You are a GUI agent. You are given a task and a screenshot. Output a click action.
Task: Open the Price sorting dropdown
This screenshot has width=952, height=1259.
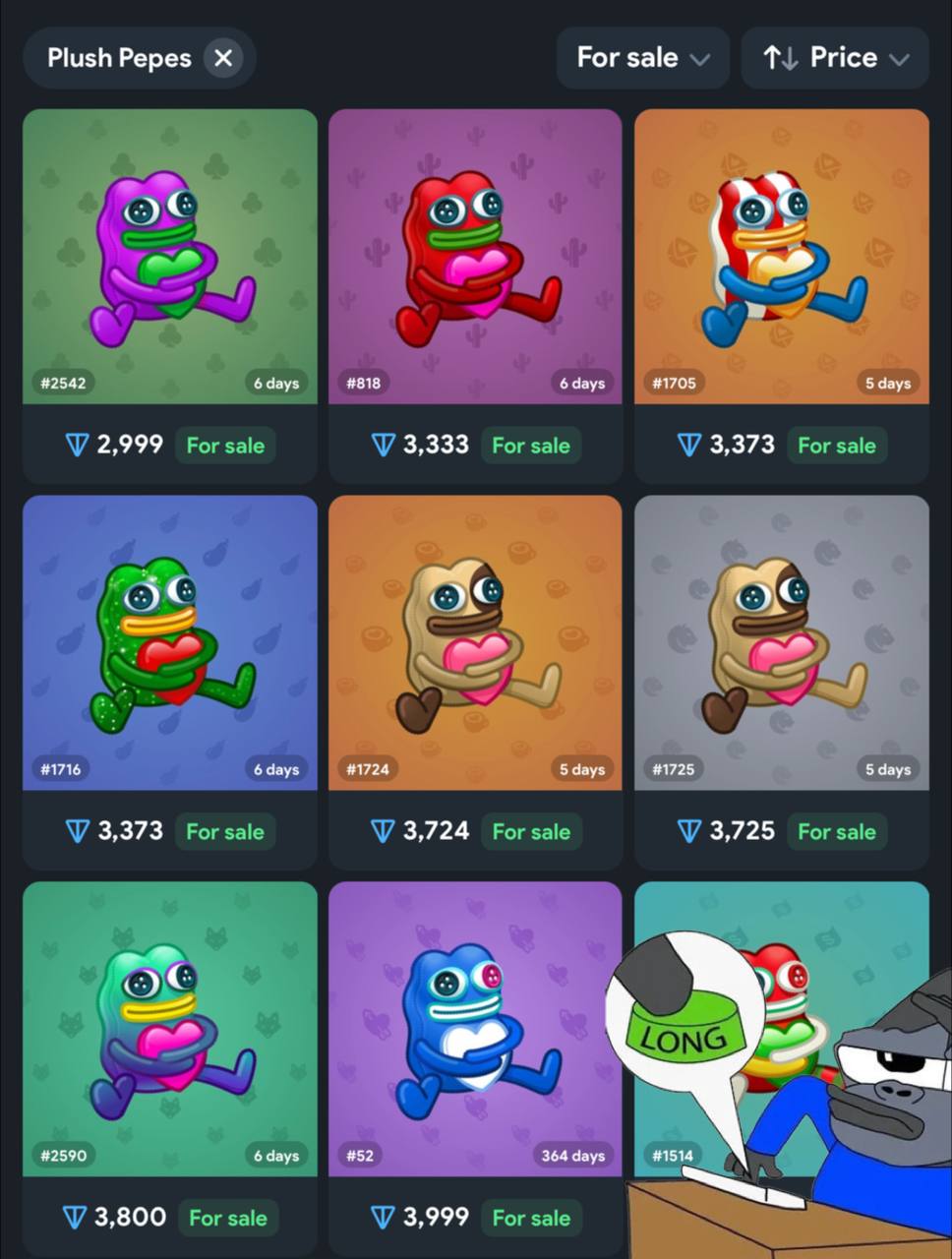click(835, 58)
